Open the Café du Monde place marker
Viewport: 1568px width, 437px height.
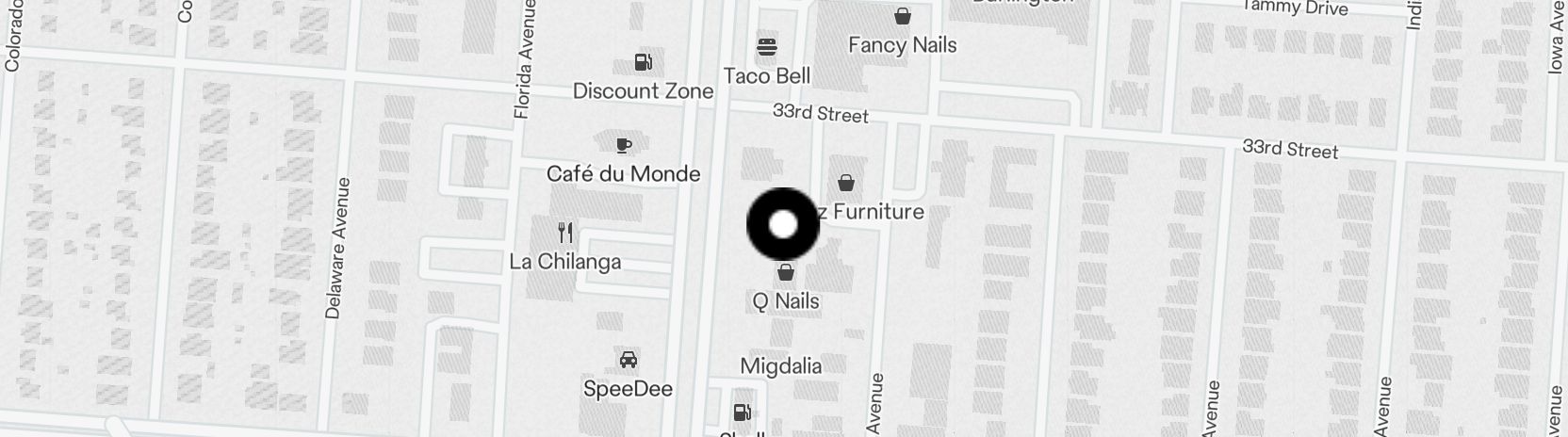pos(622,145)
